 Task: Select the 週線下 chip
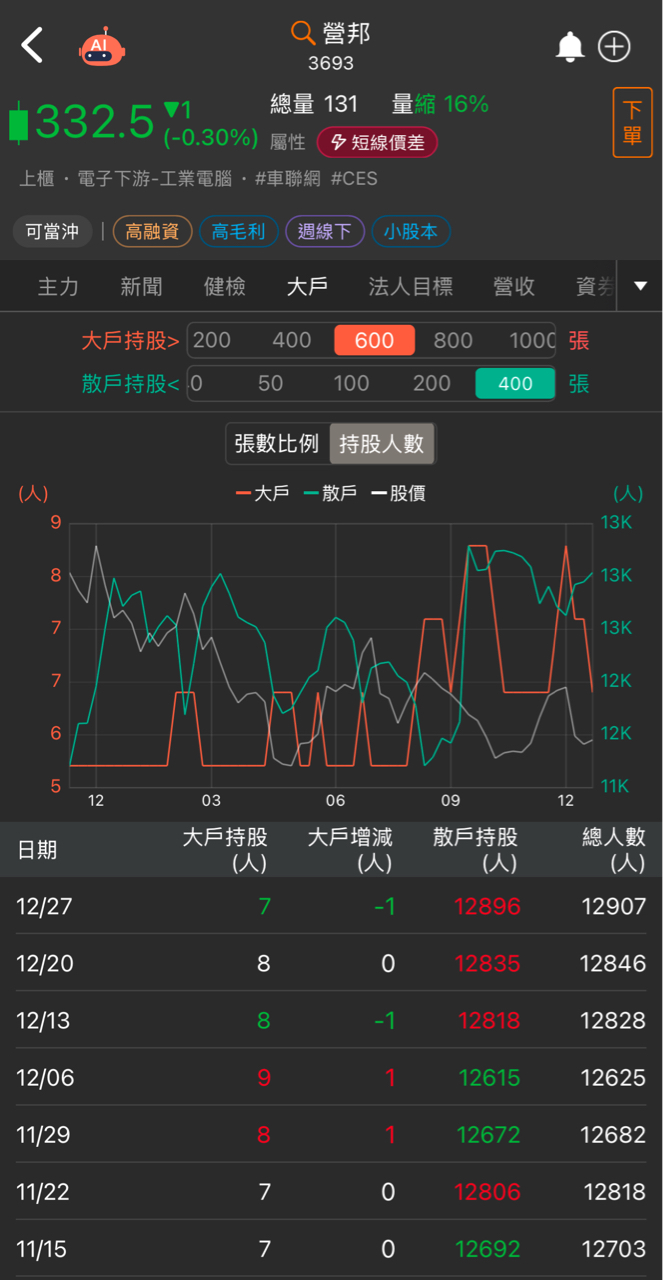[324, 232]
